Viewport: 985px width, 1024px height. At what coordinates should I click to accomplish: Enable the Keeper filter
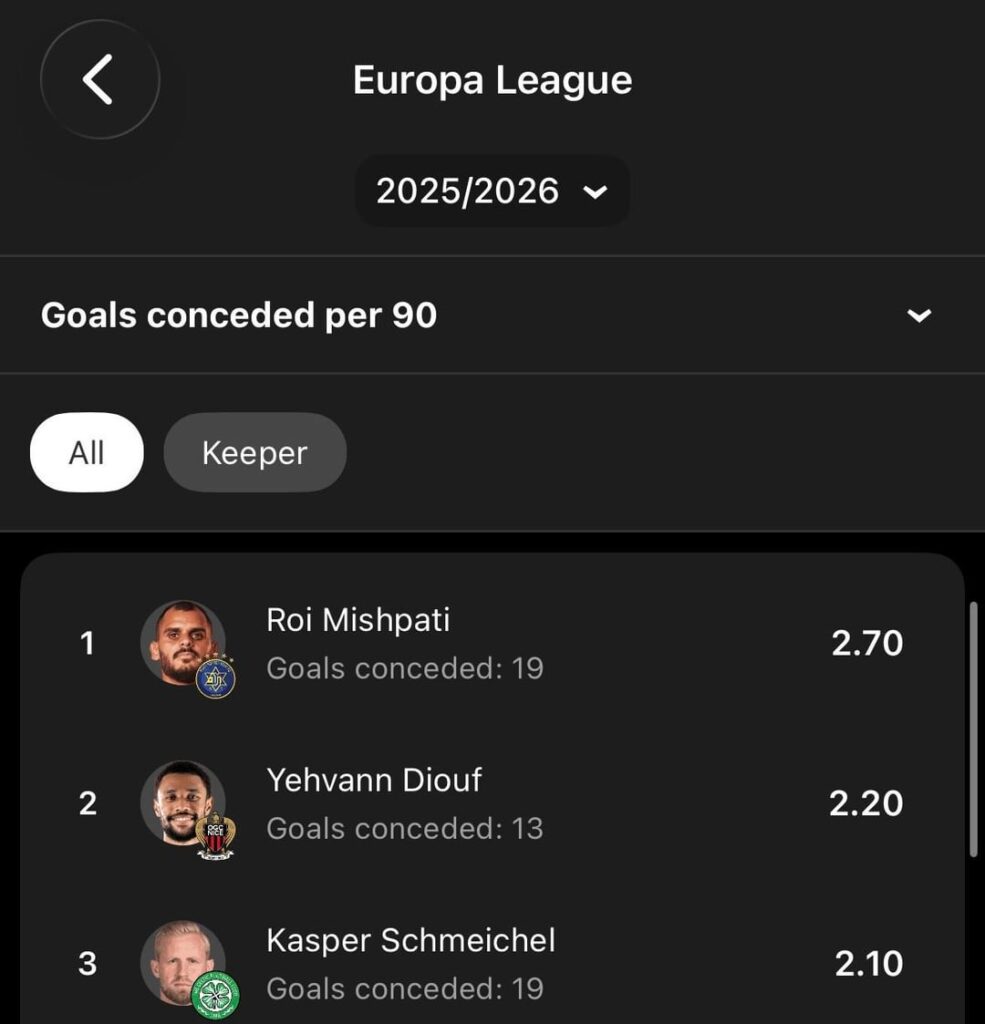(x=255, y=452)
